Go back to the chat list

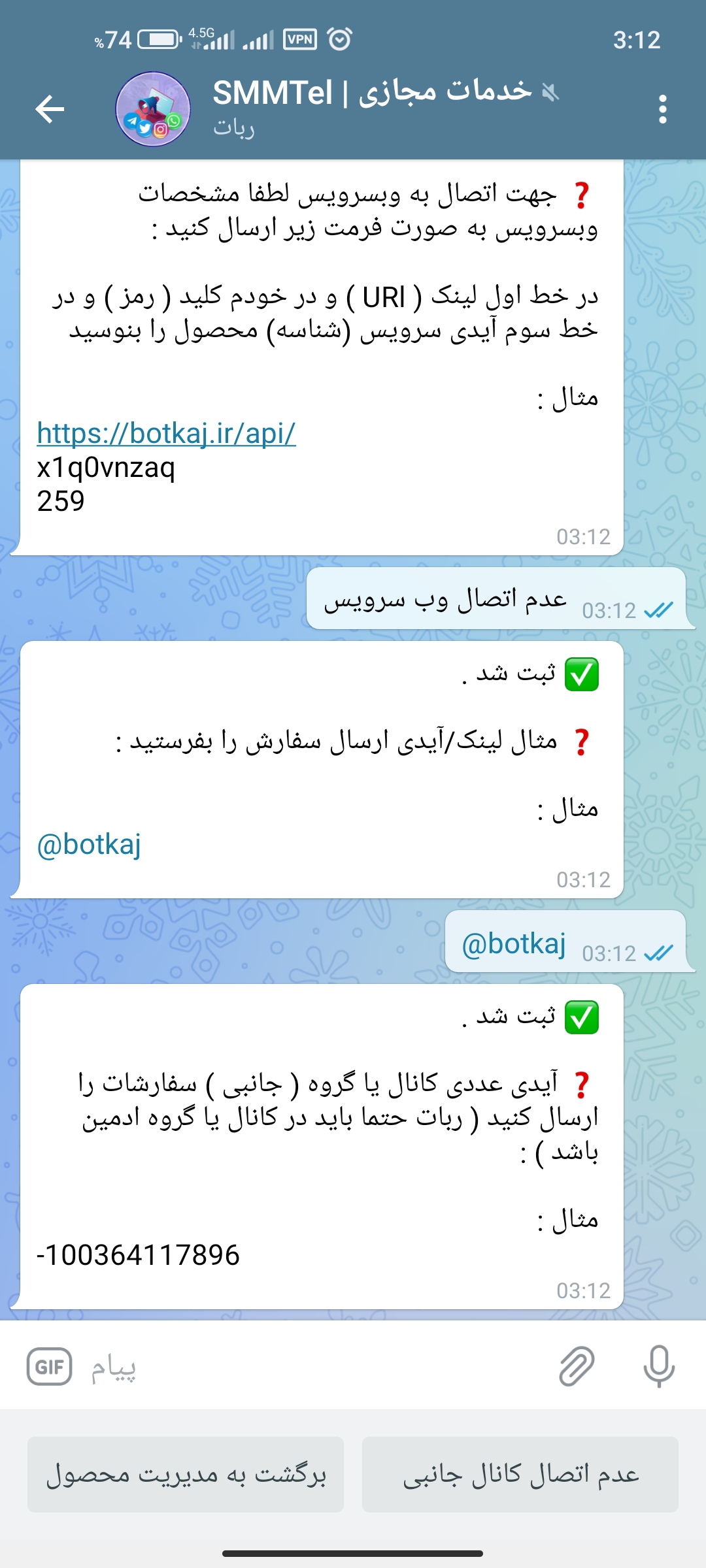pos(50,108)
